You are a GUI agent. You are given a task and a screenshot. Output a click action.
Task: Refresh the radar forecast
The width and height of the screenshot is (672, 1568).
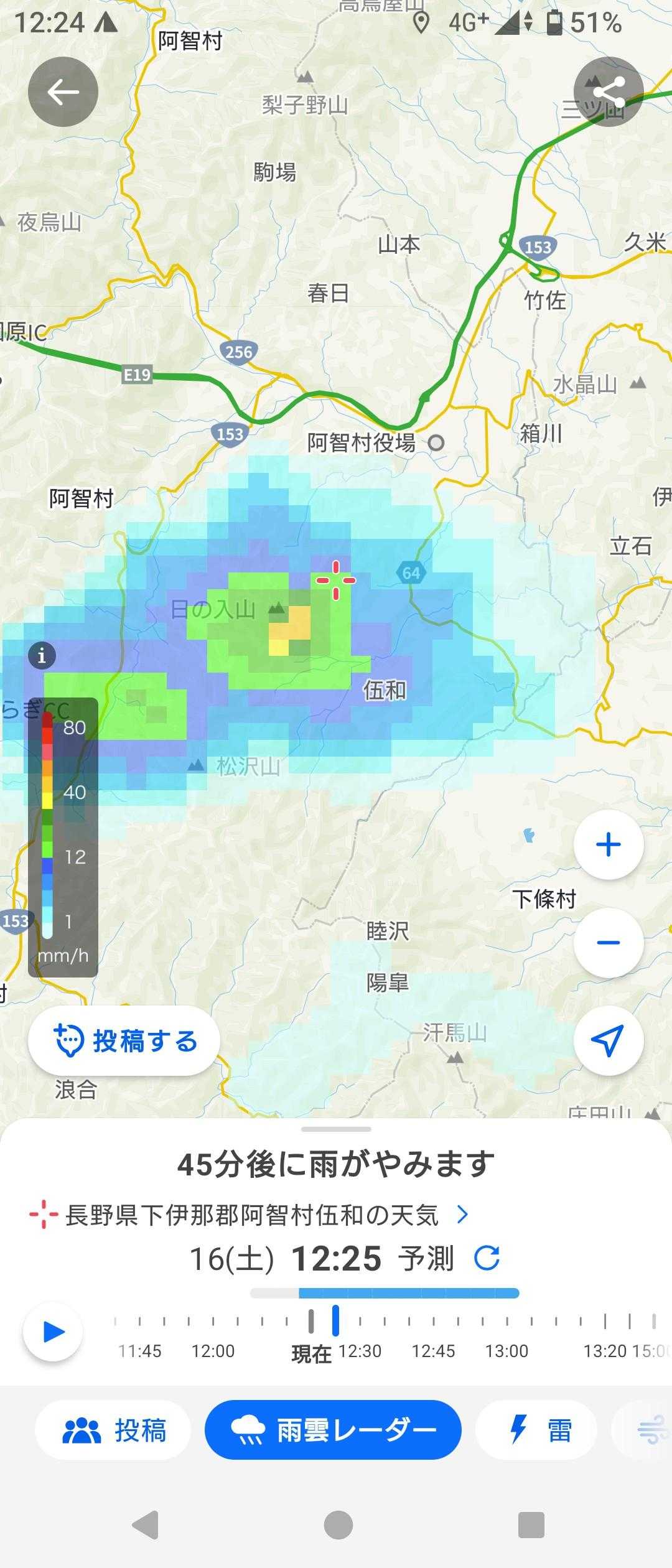[487, 1258]
